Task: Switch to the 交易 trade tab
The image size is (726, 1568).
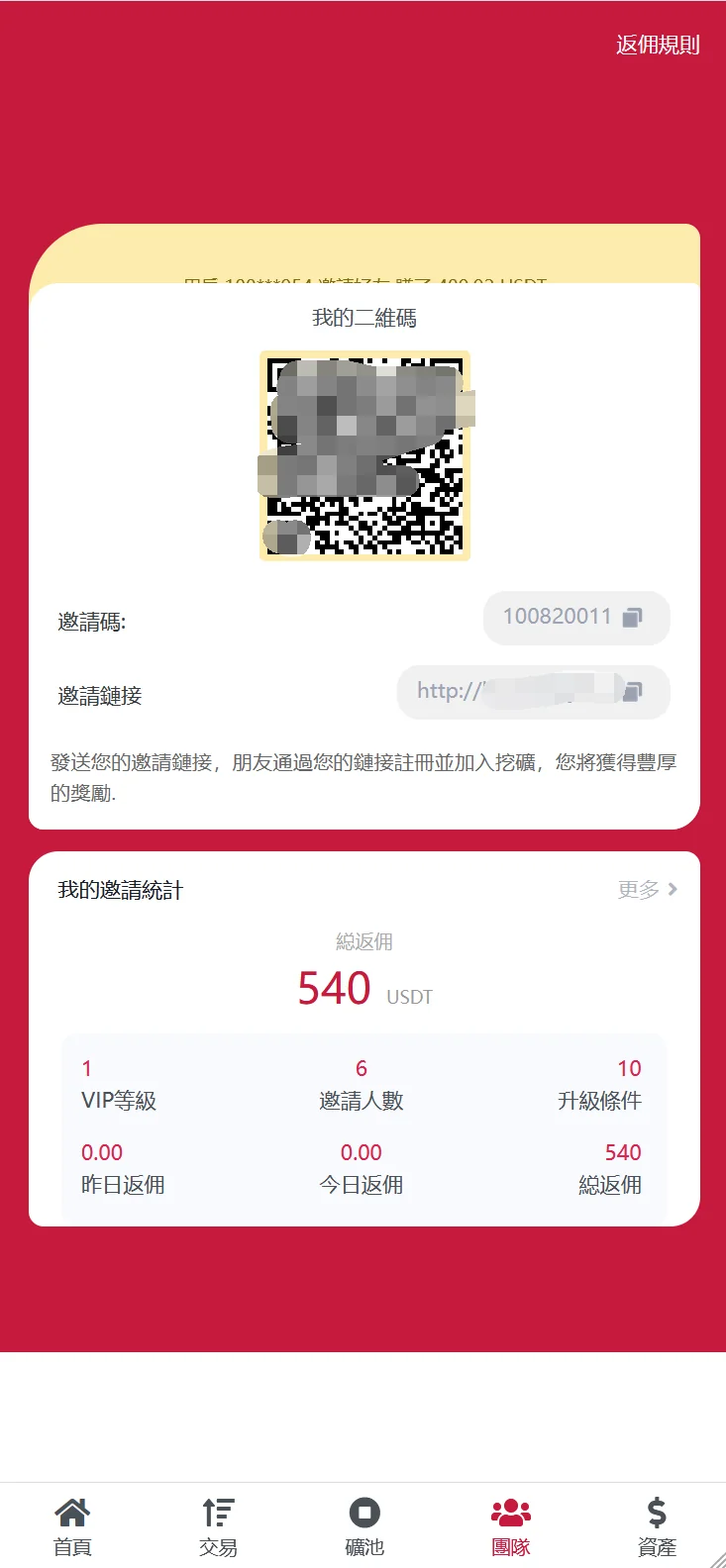Action: 218,1526
